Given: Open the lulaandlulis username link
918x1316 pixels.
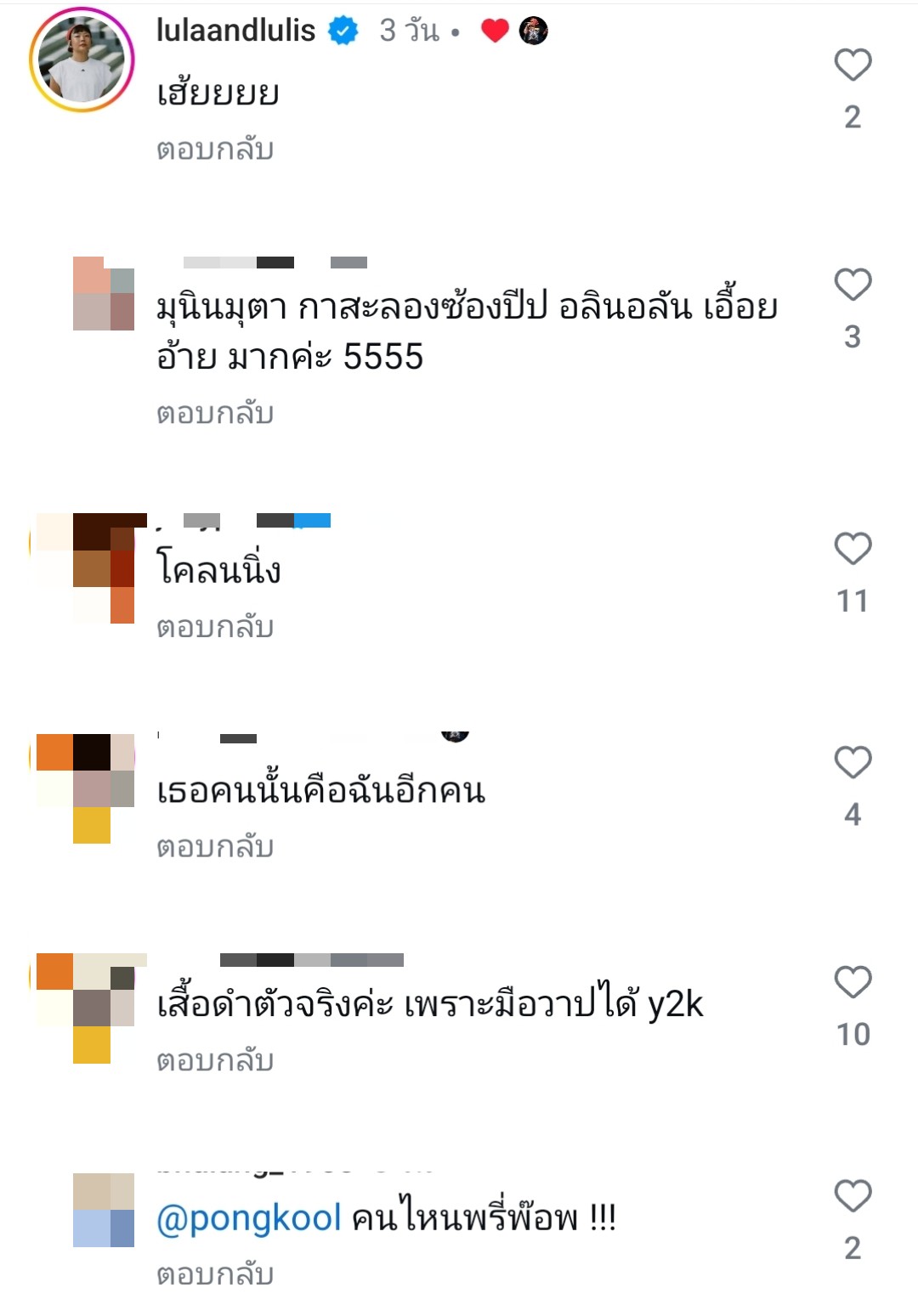Looking at the screenshot, I should [235, 31].
